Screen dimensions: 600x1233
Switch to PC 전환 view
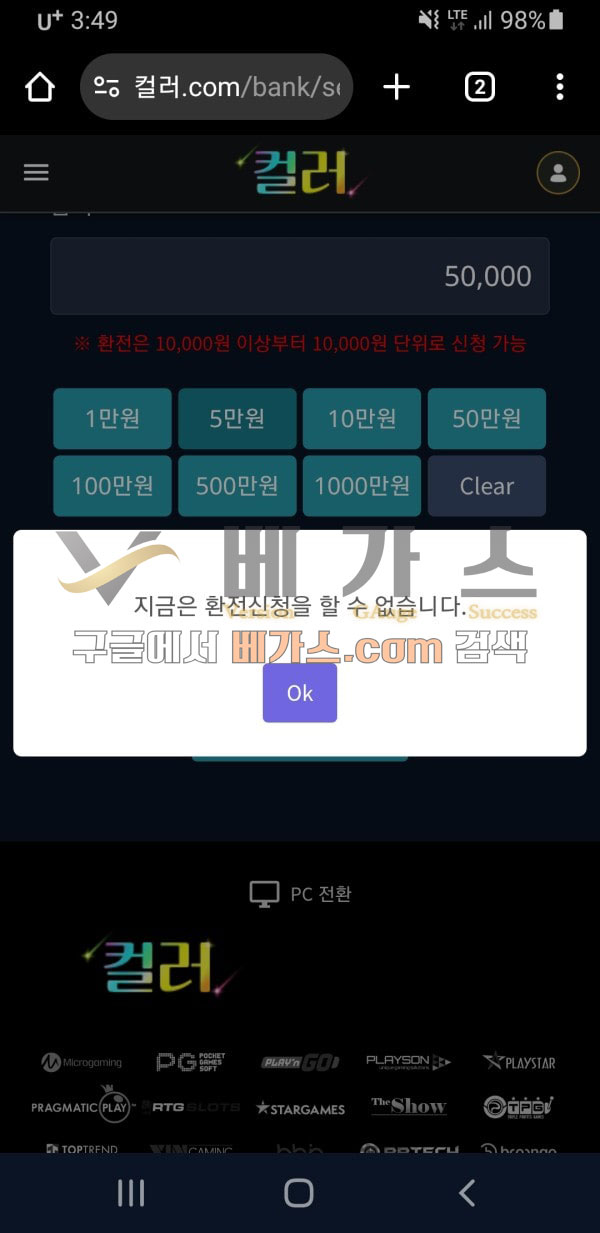click(300, 893)
